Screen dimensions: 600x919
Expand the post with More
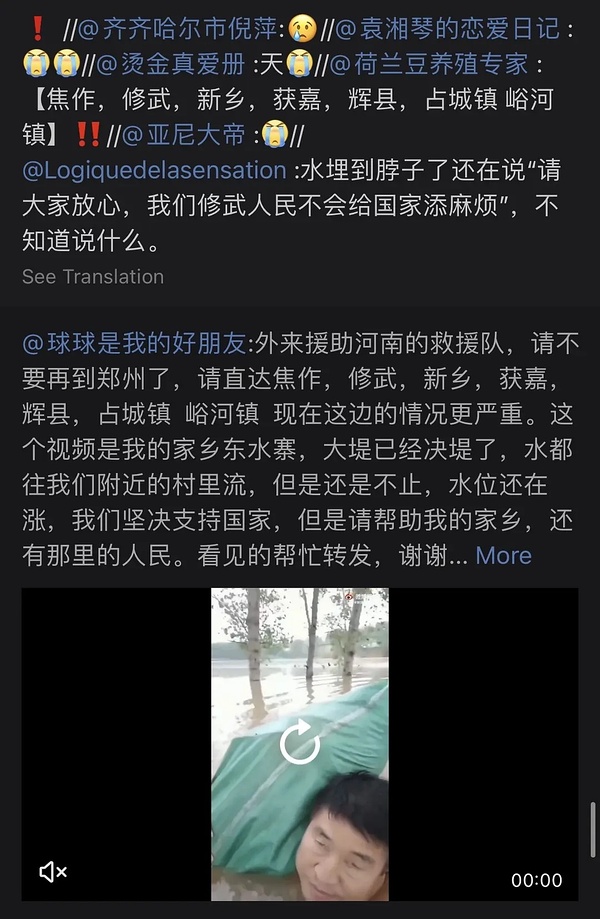(503, 555)
